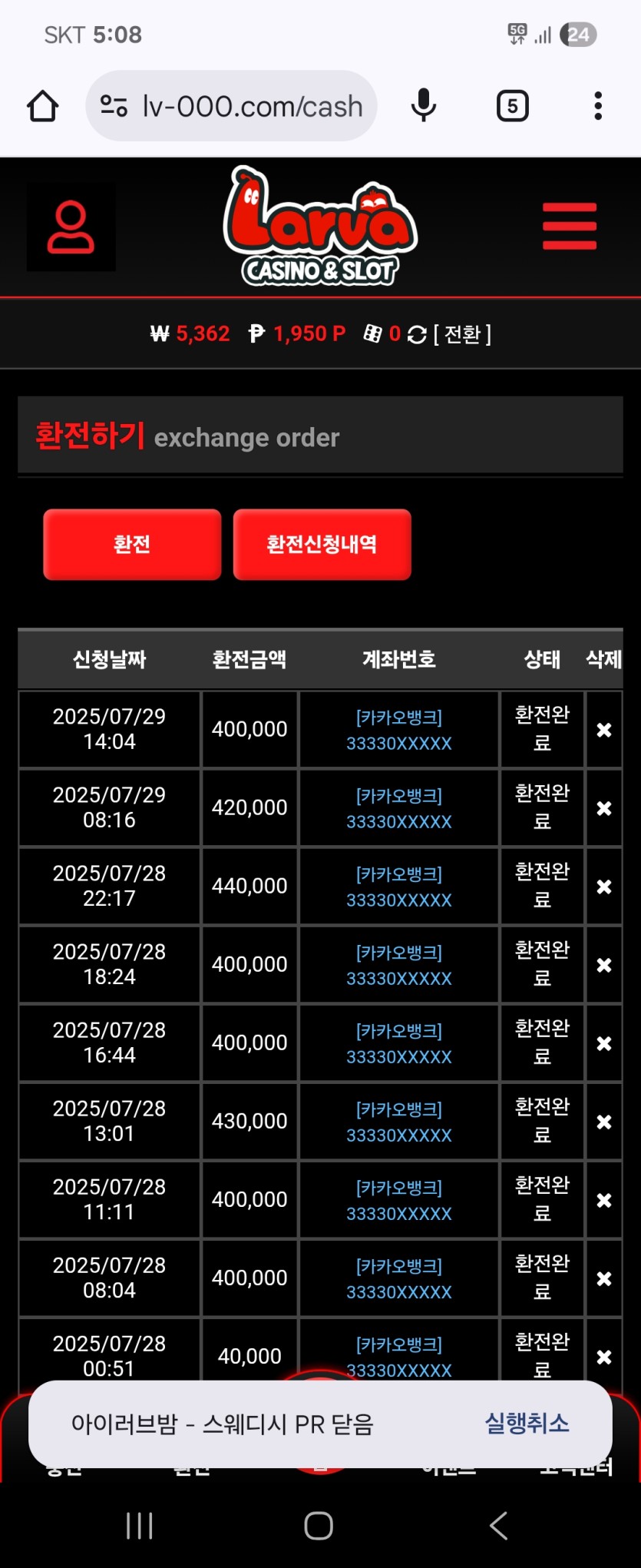Screen dimensions: 641x1568
Task: Tap the 전환 point conversion link
Action: [x=462, y=334]
